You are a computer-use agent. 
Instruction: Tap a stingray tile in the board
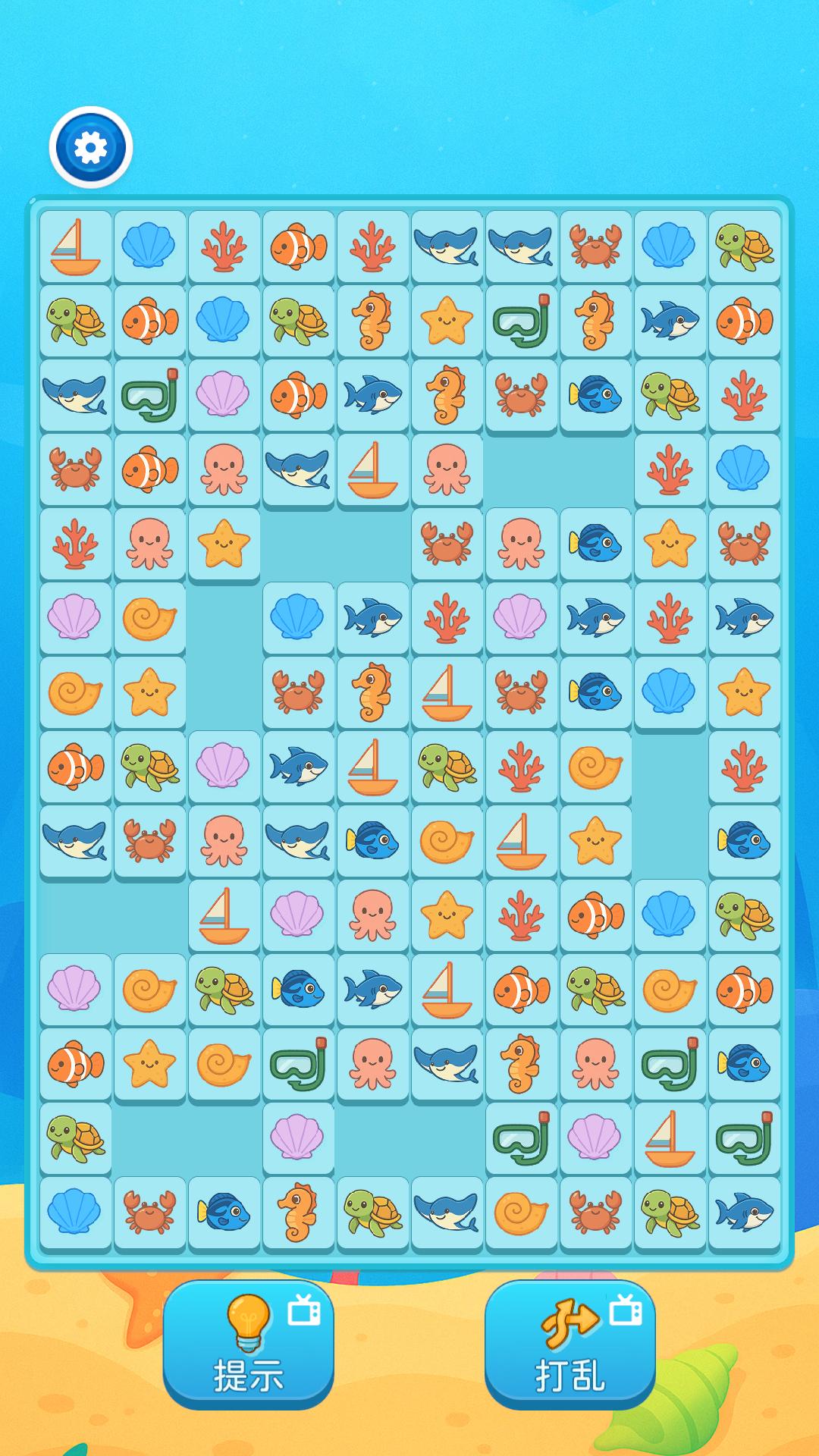446,244
